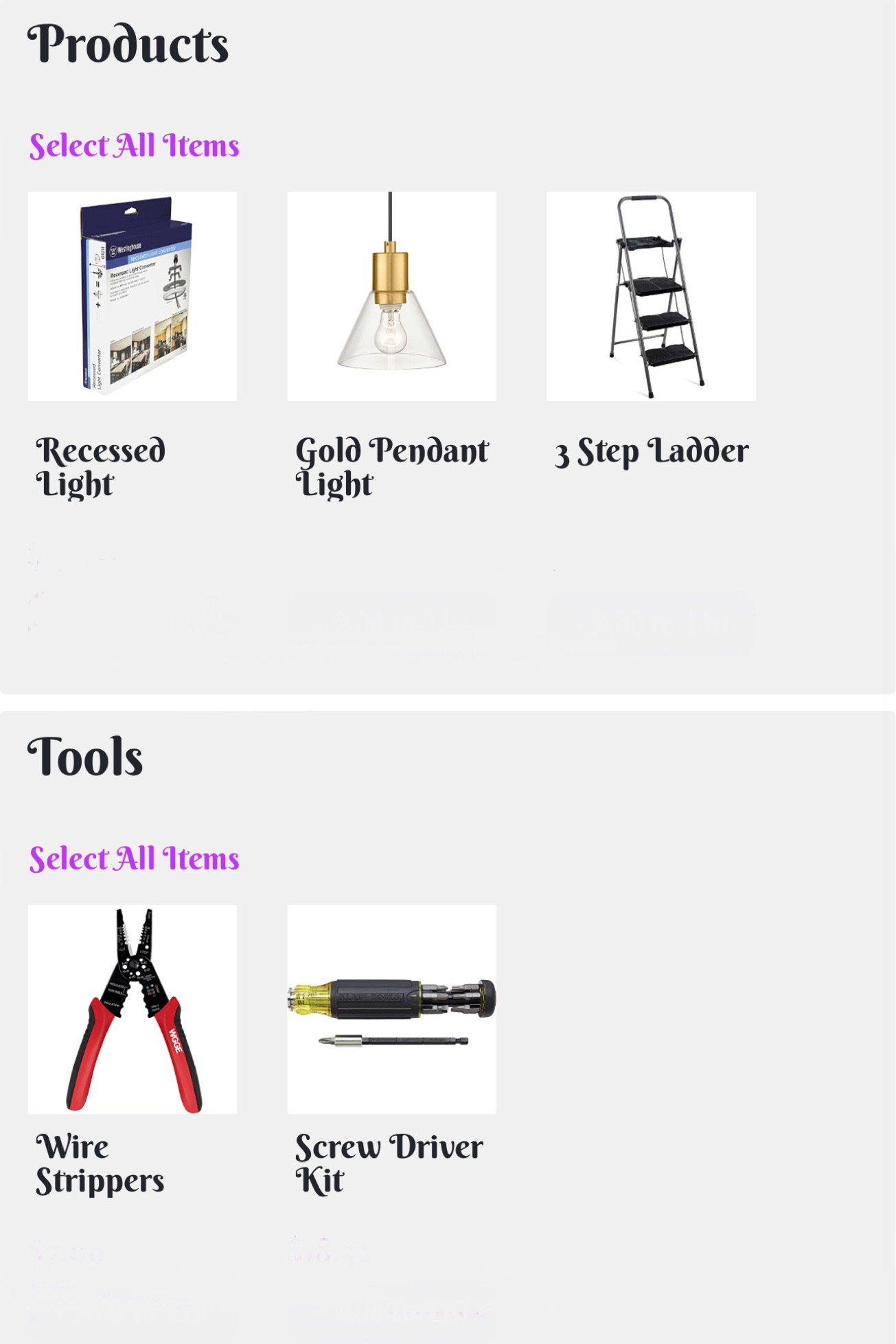This screenshot has height=1344, width=896.
Task: Click the 3 Step Ladder product image
Action: pos(650,295)
